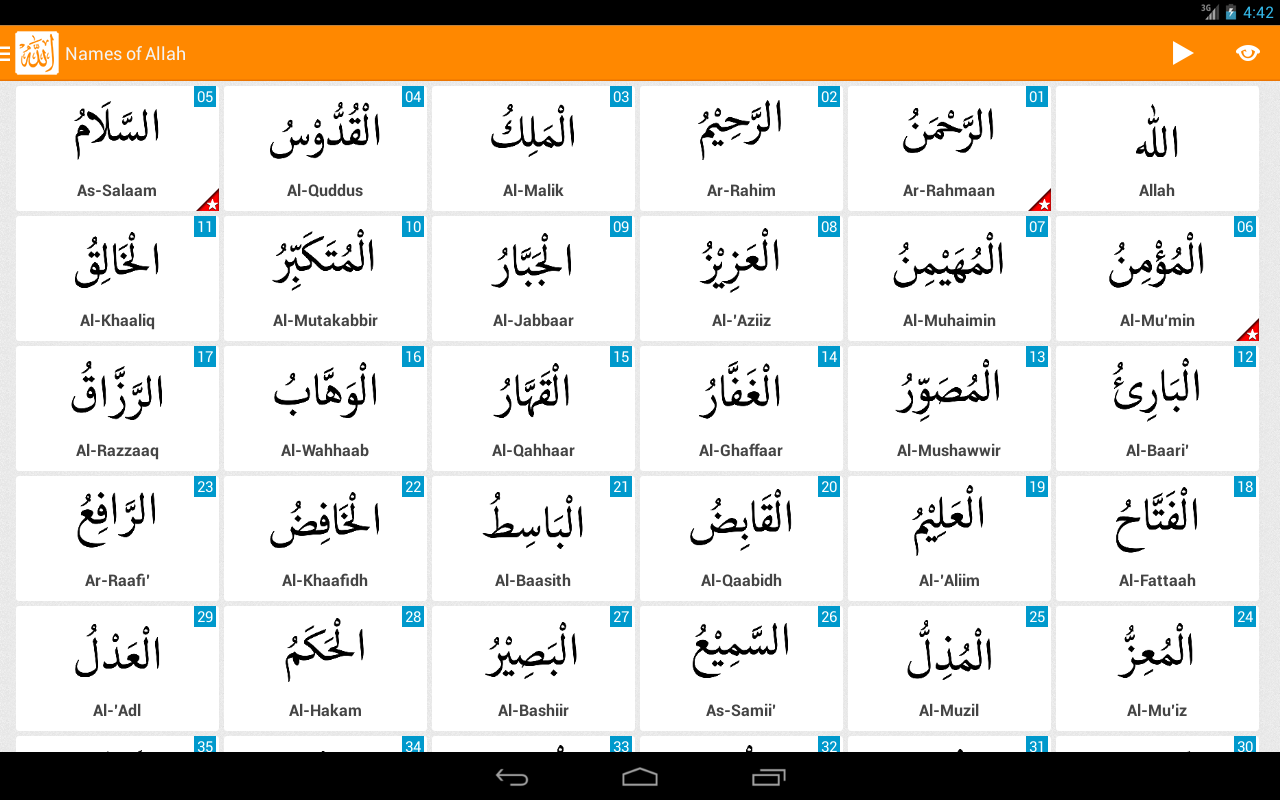Select the As-Samii' card

point(741,668)
